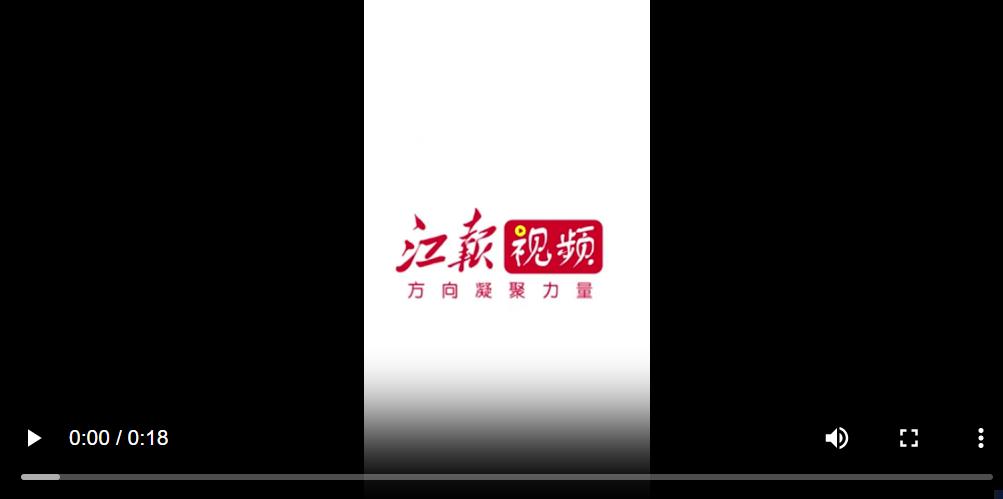This screenshot has width=1003, height=499.
Task: Play the video
Action: point(33,438)
